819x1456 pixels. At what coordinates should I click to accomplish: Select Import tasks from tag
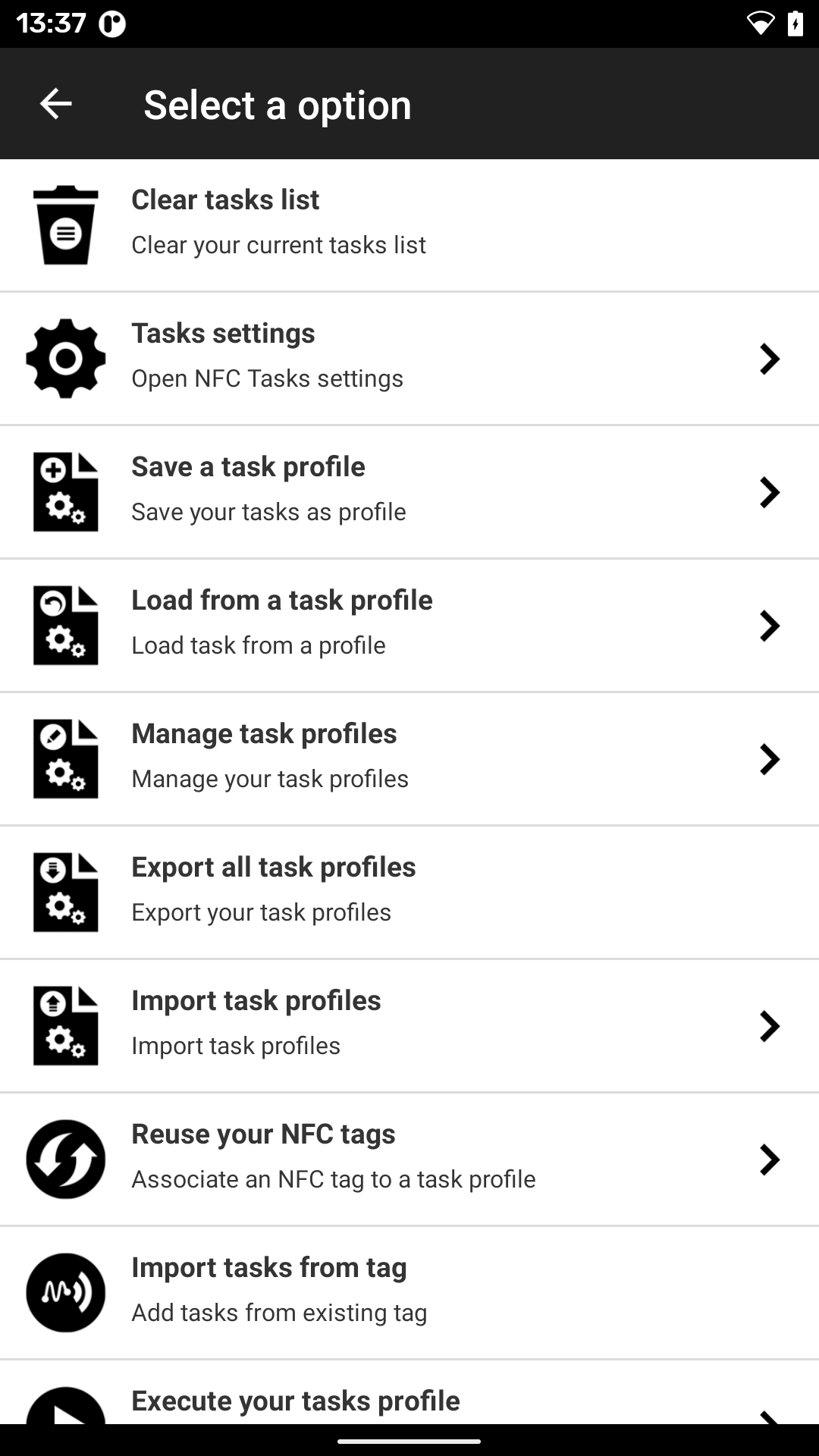click(409, 1293)
